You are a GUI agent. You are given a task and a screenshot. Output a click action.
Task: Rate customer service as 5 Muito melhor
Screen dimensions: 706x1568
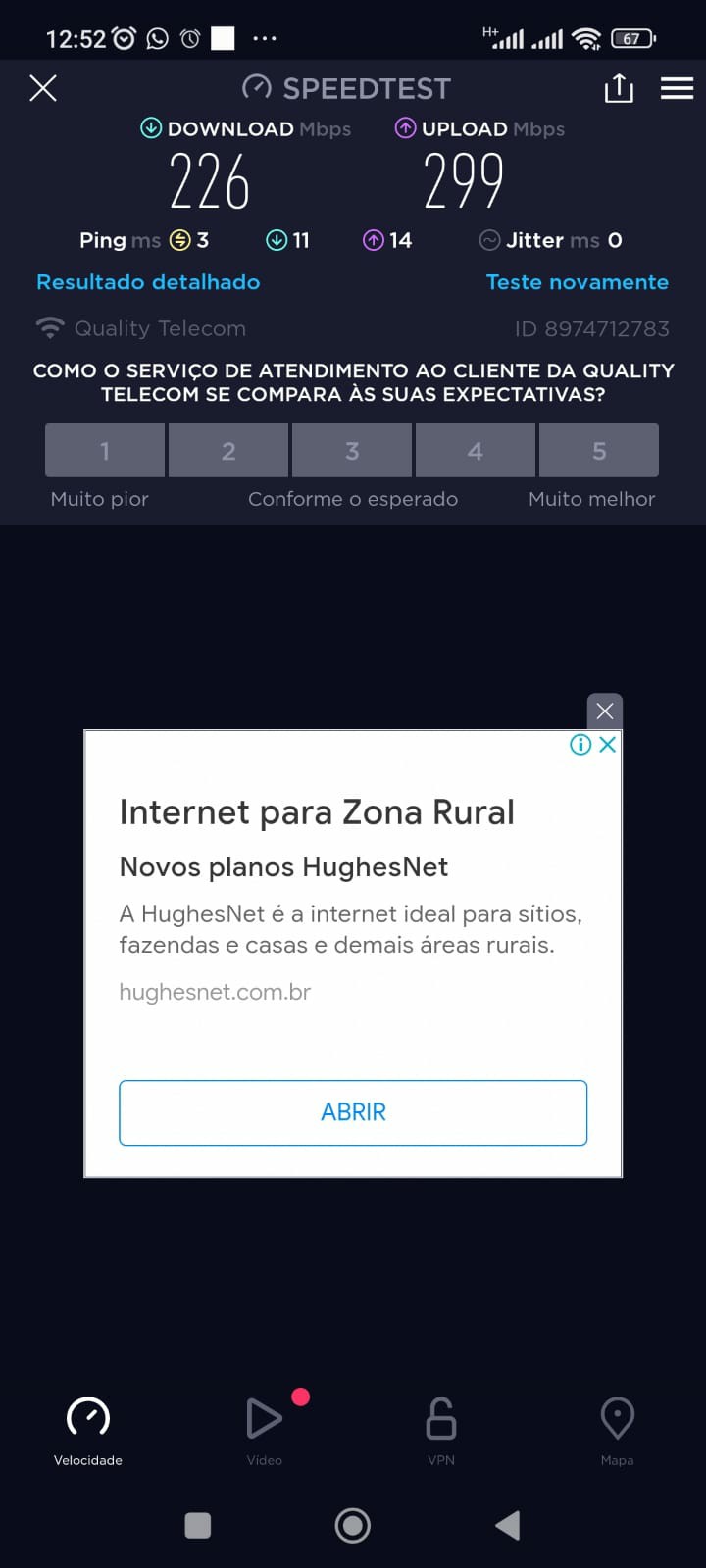pyautogui.click(x=598, y=451)
